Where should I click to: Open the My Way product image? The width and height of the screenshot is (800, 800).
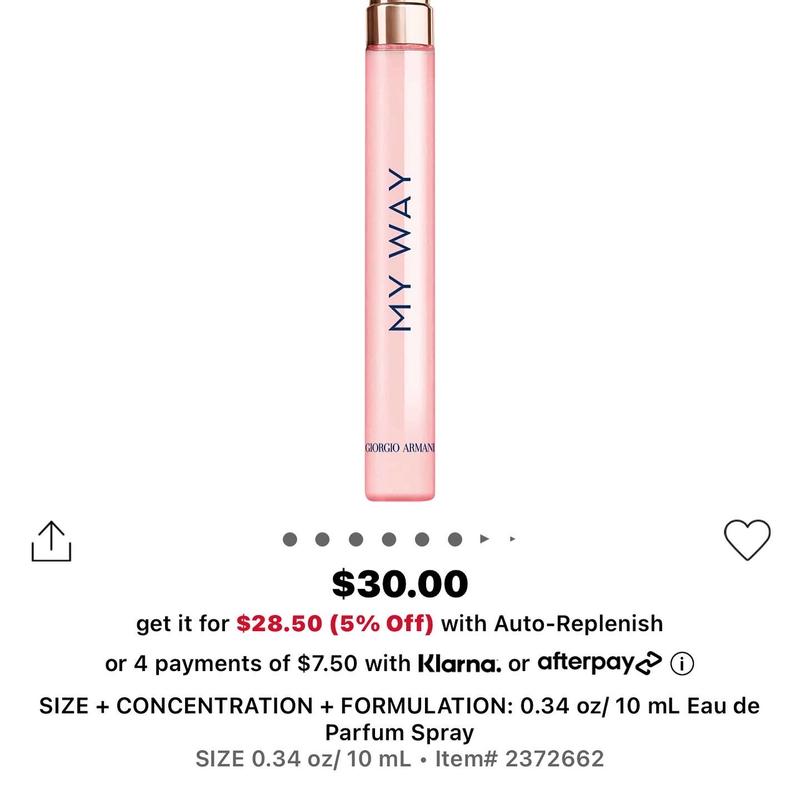(x=400, y=250)
